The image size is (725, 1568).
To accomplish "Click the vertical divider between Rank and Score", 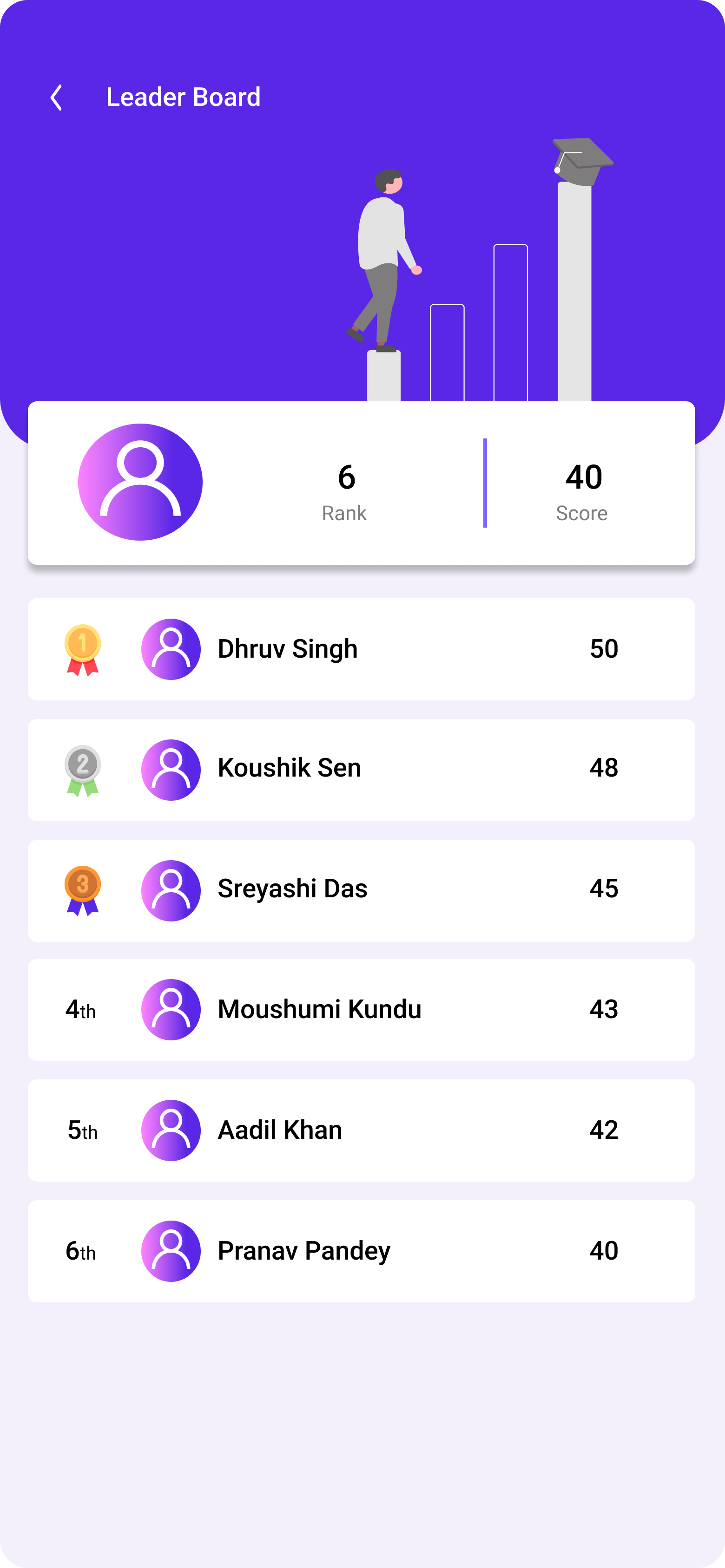I will coord(484,481).
